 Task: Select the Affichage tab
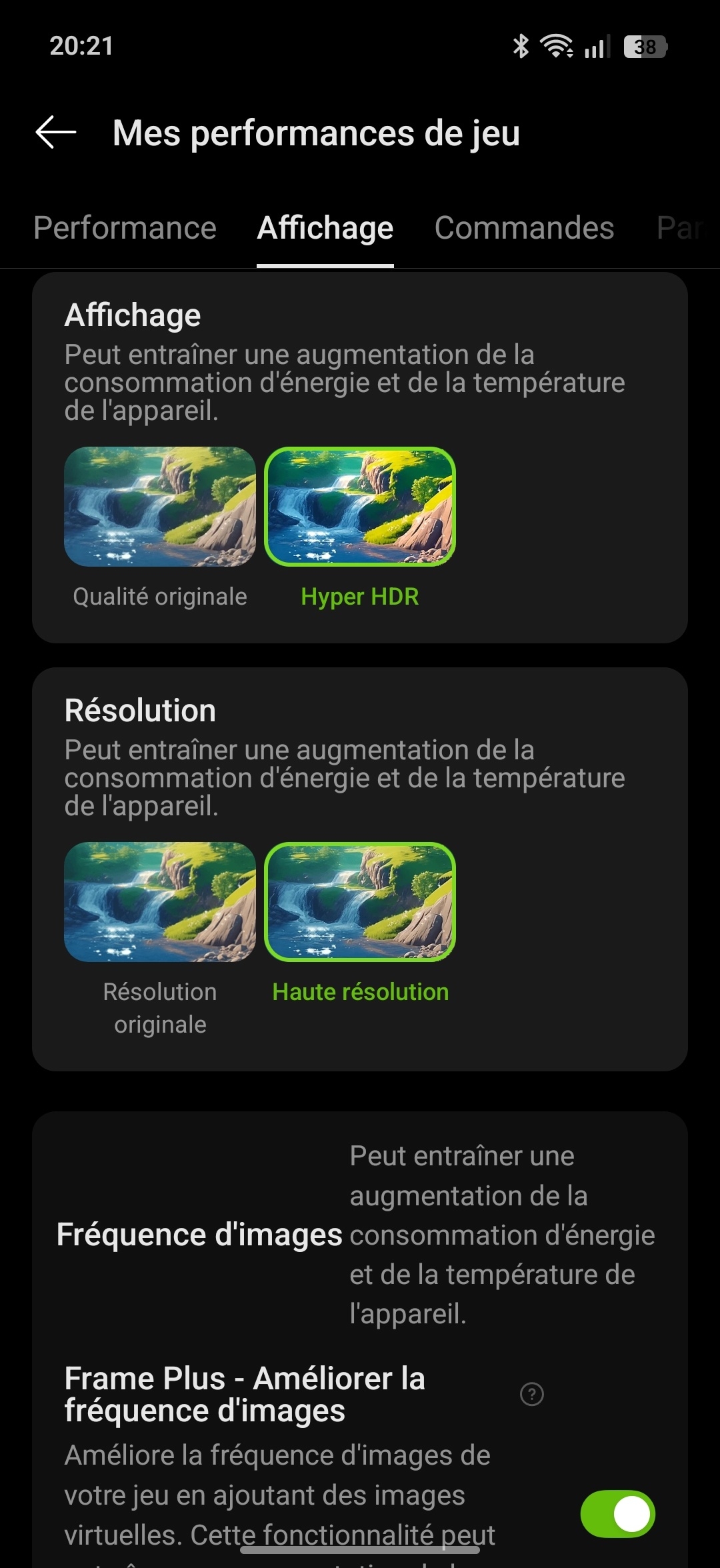pyautogui.click(x=325, y=228)
